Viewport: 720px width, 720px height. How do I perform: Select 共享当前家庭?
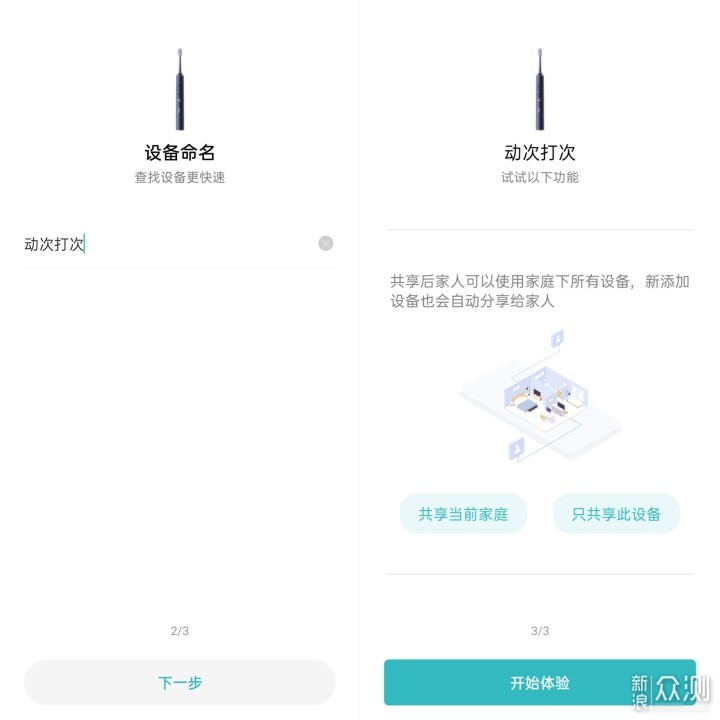[463, 514]
